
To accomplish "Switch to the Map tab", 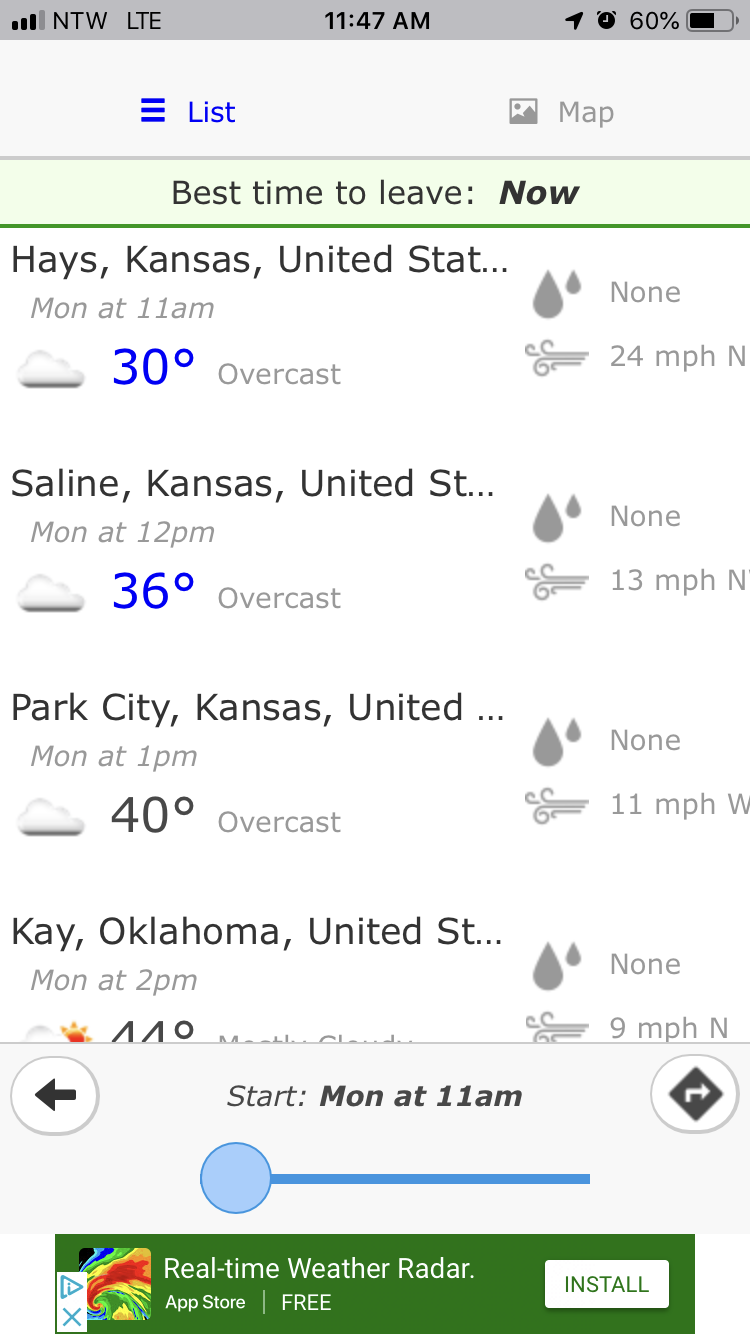I will click(x=561, y=111).
